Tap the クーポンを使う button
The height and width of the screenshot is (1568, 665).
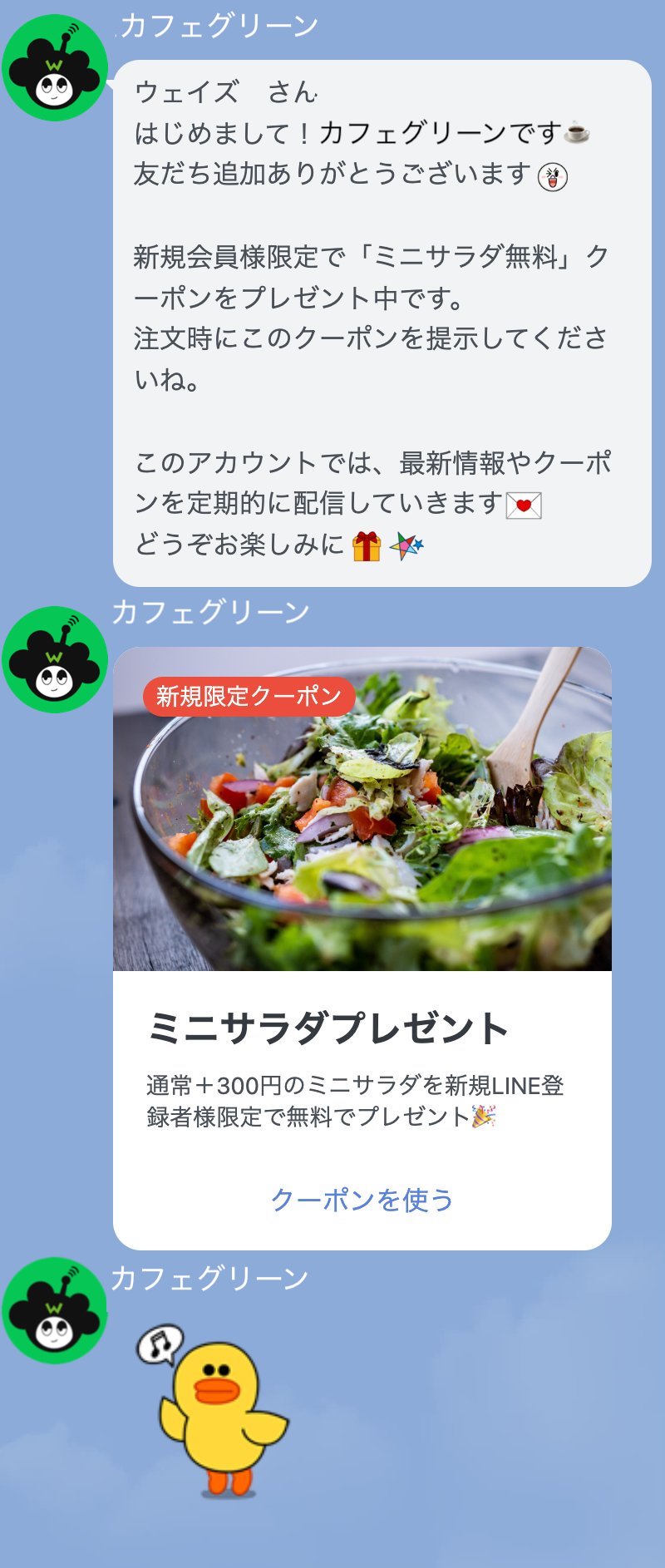pos(362,1199)
